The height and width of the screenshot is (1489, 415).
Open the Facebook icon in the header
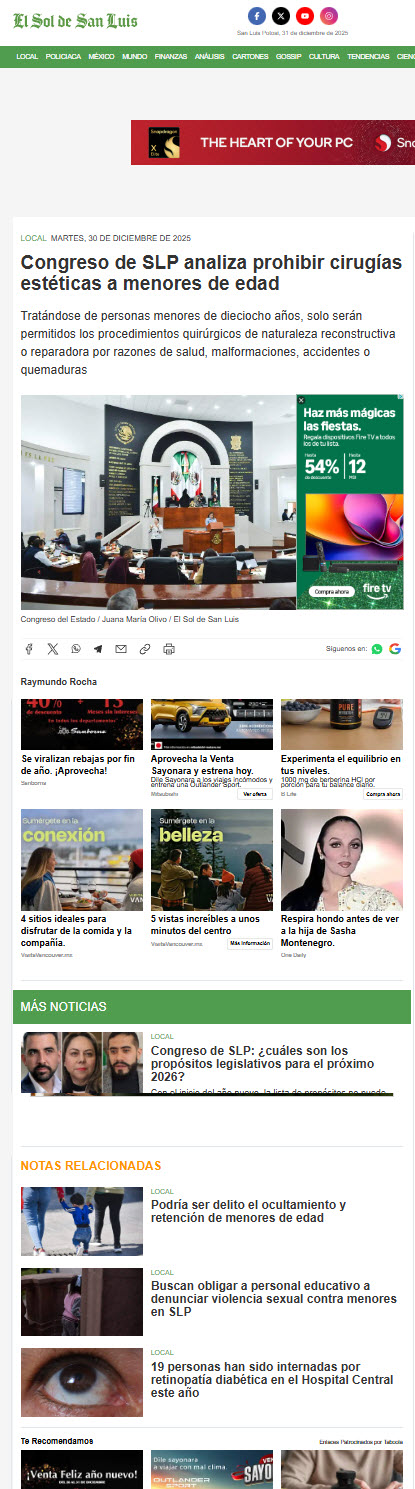click(257, 16)
